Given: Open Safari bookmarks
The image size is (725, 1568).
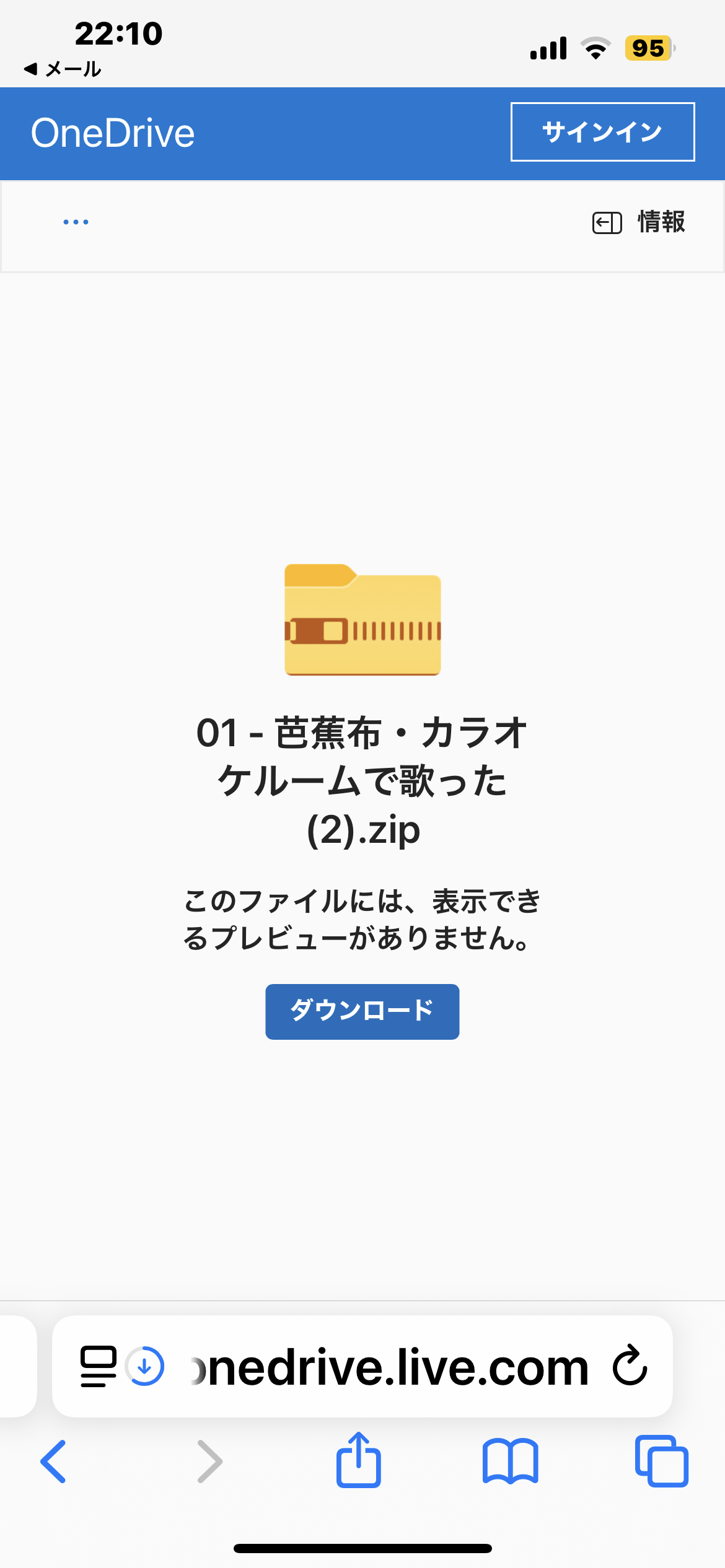Looking at the screenshot, I should 510,1461.
